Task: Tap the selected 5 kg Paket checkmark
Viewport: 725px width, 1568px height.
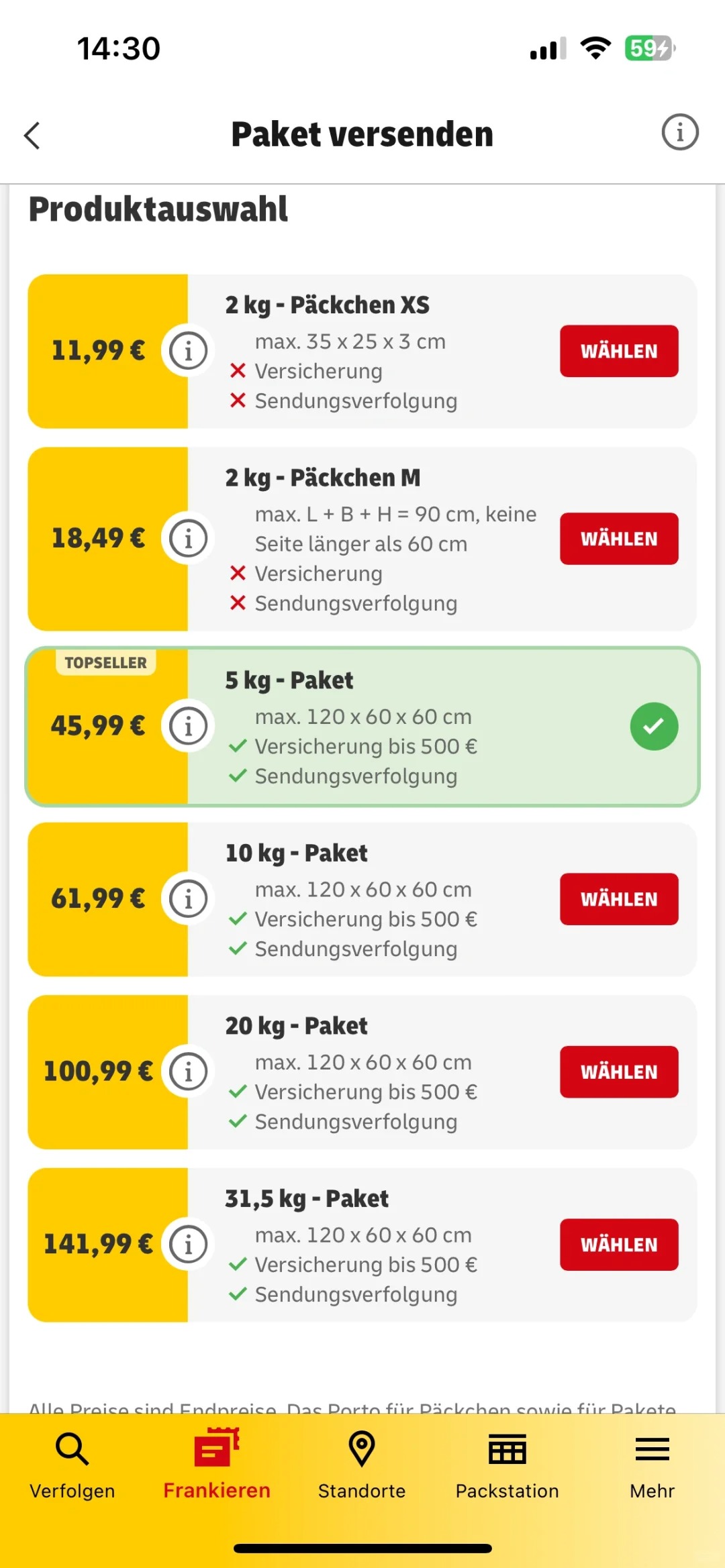Action: [x=653, y=726]
